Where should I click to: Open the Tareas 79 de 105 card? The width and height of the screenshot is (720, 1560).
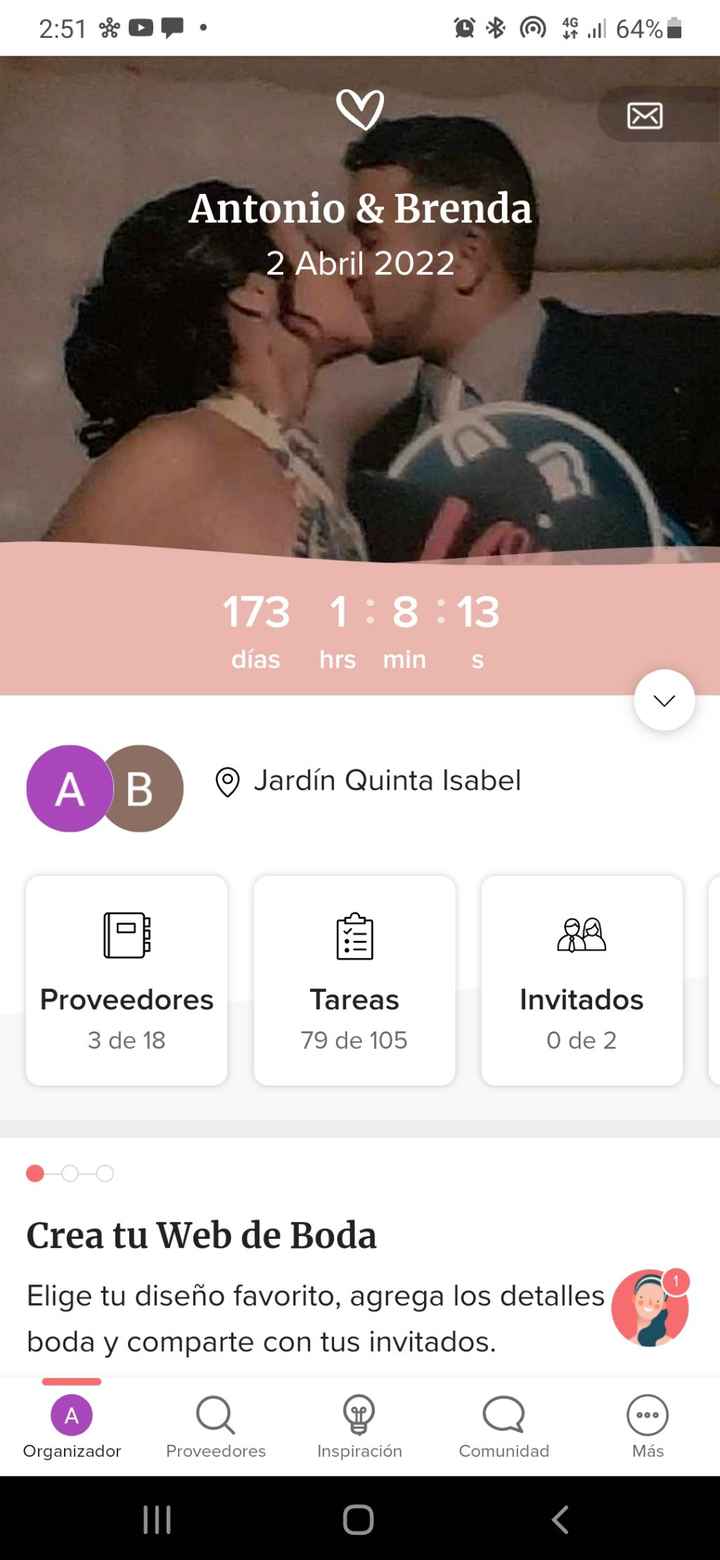[354, 980]
